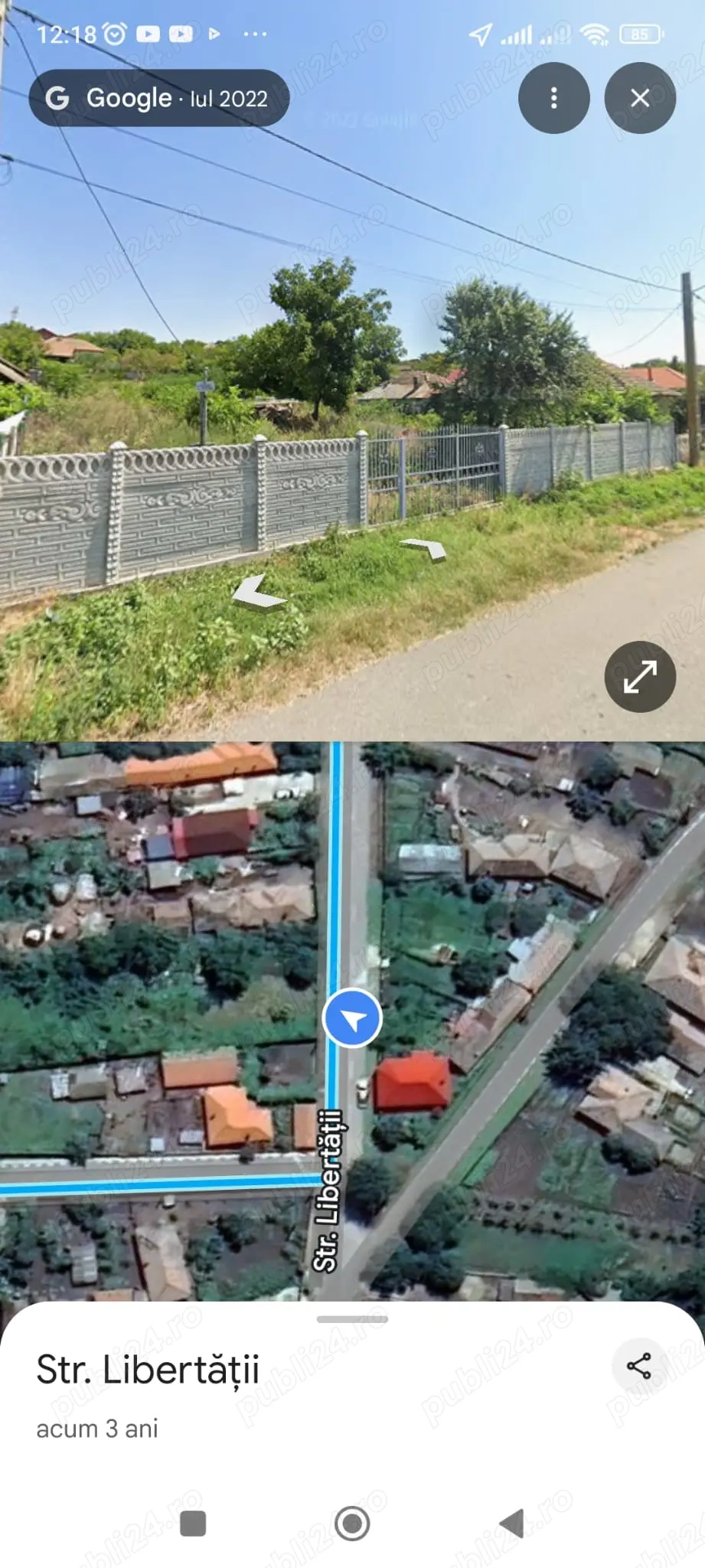Tap the mobile signal bars indicator
The width and height of the screenshot is (705, 1568).
[x=516, y=34]
